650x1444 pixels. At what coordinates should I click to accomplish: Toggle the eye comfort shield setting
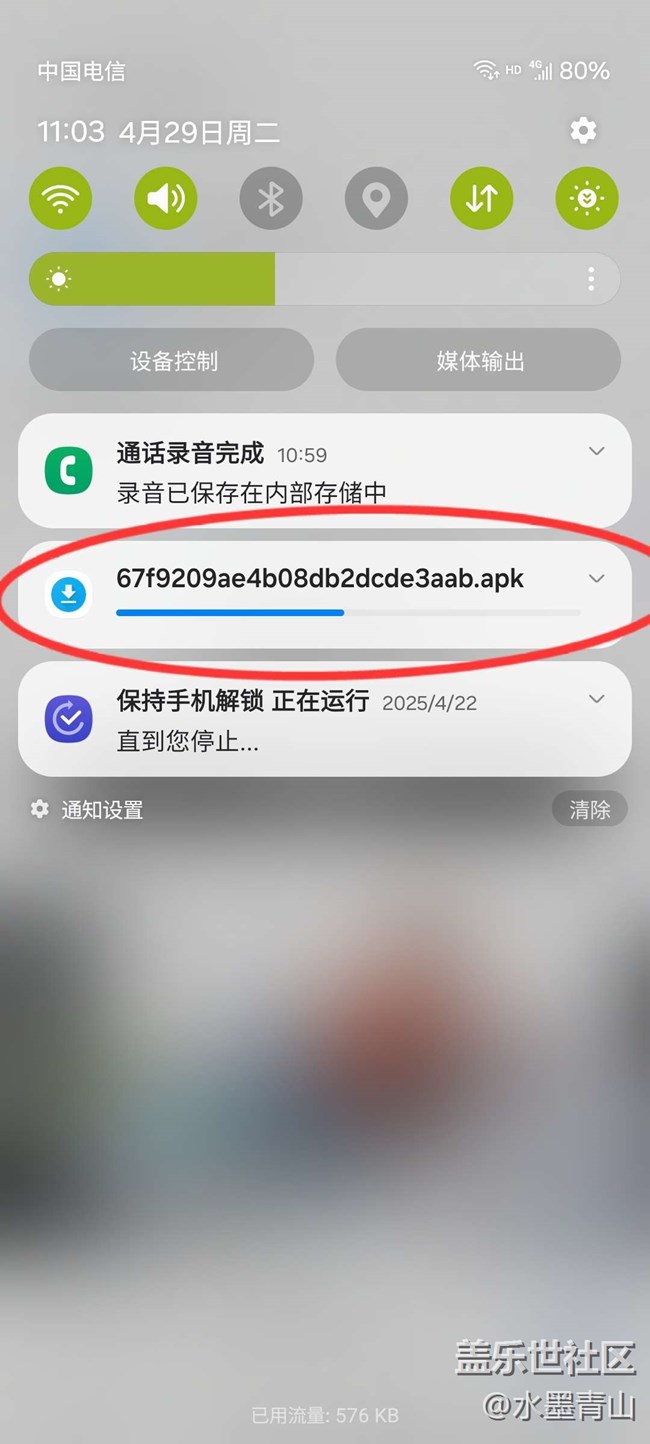[586, 198]
